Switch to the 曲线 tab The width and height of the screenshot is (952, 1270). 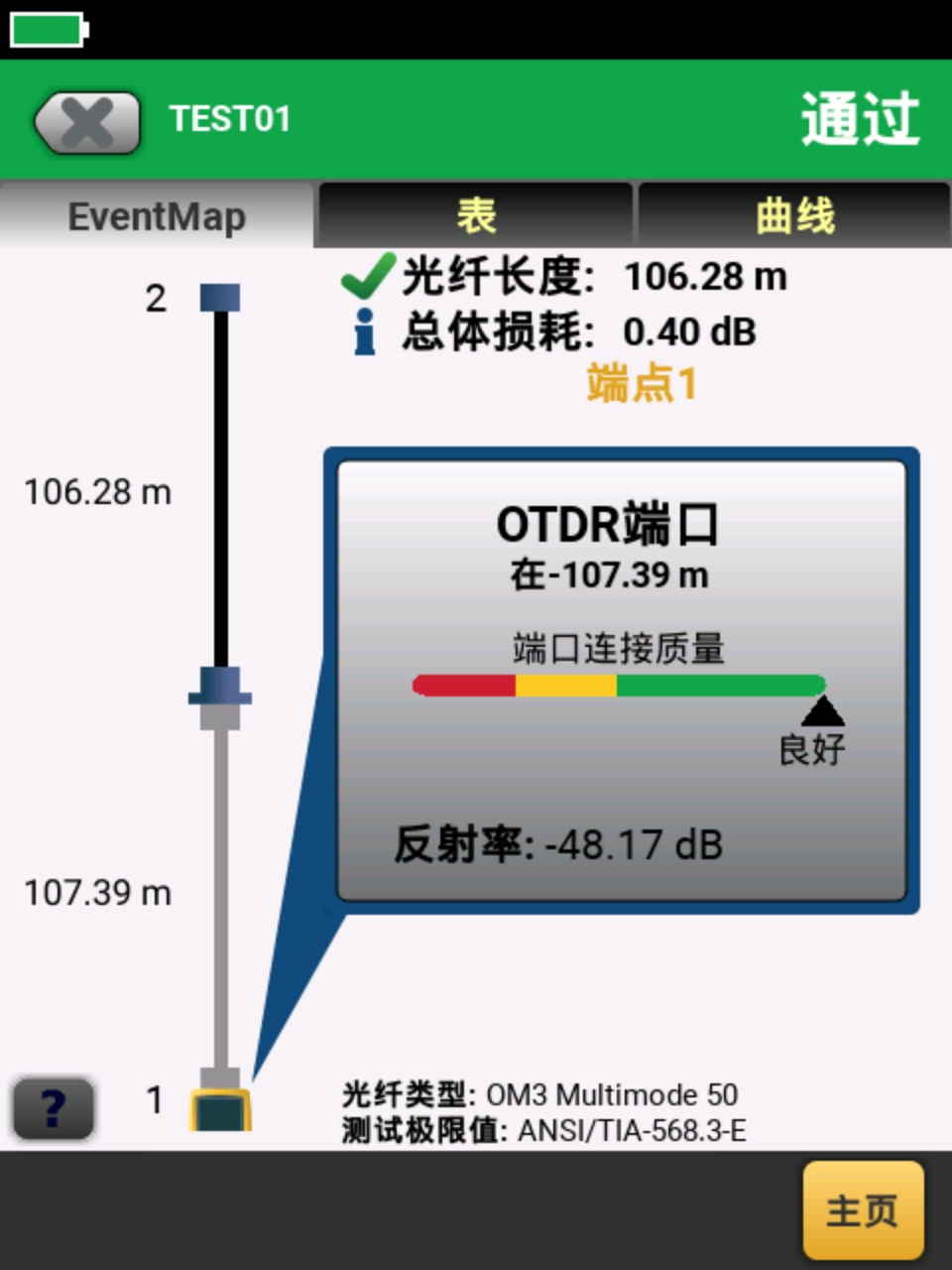point(794,215)
